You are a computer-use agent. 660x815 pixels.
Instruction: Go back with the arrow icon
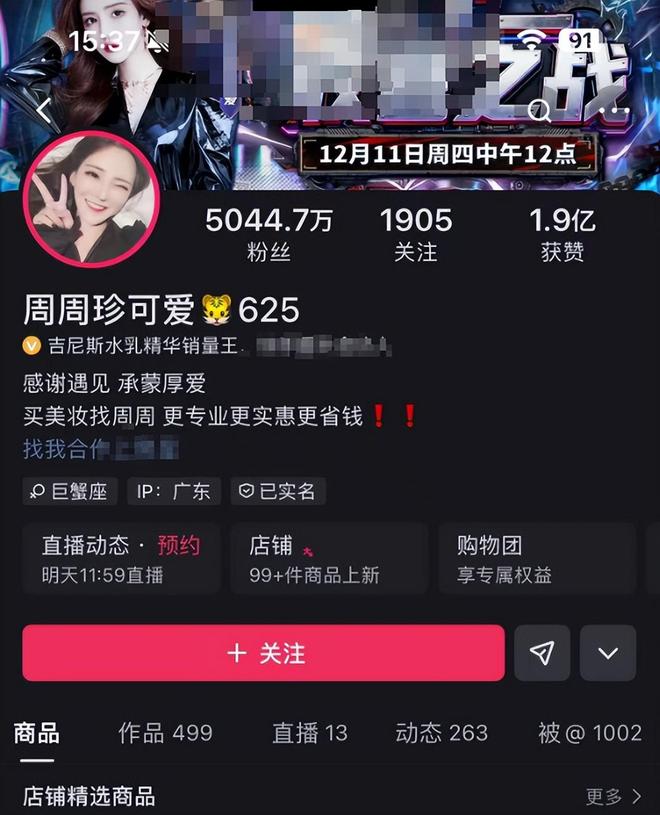[43, 110]
